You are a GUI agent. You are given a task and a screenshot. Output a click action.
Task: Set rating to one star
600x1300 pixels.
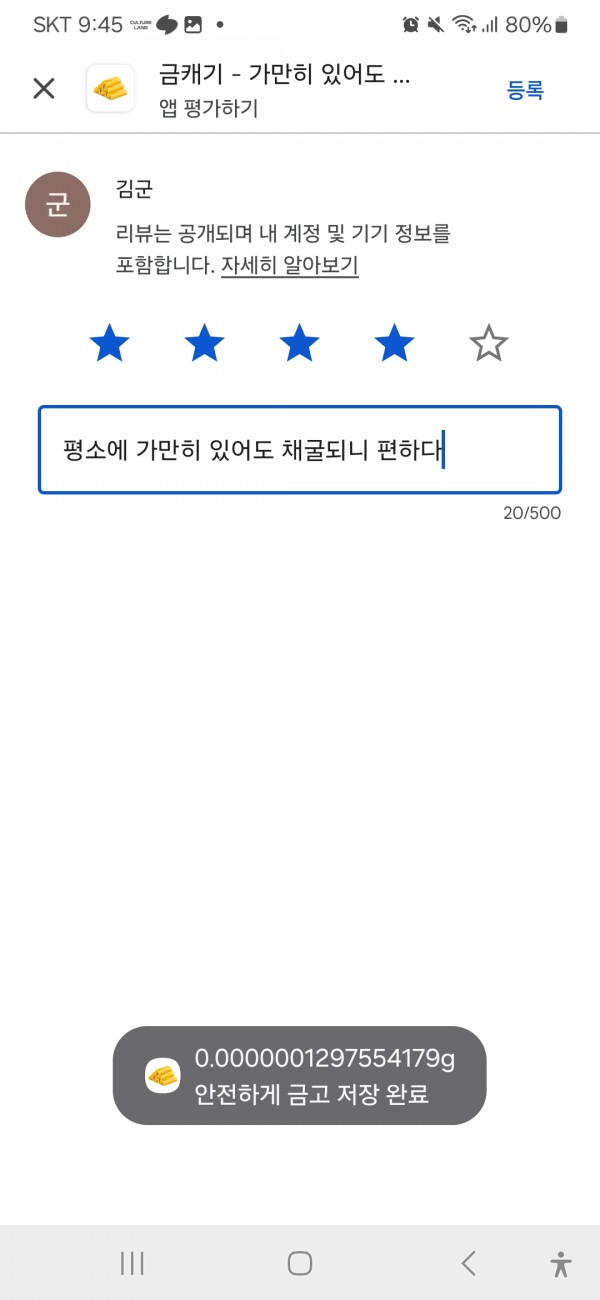click(x=110, y=344)
